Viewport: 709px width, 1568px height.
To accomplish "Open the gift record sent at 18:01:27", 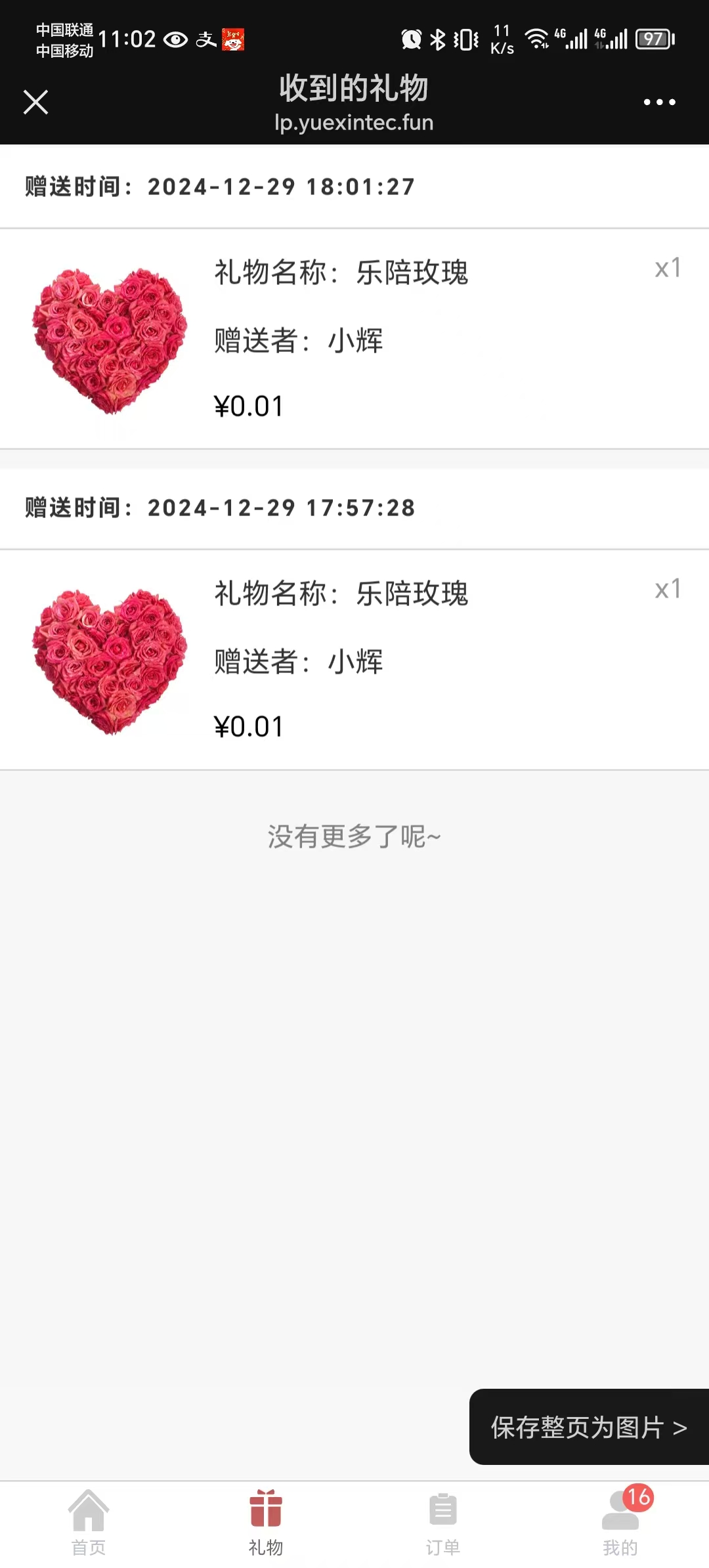I will tap(354, 339).
